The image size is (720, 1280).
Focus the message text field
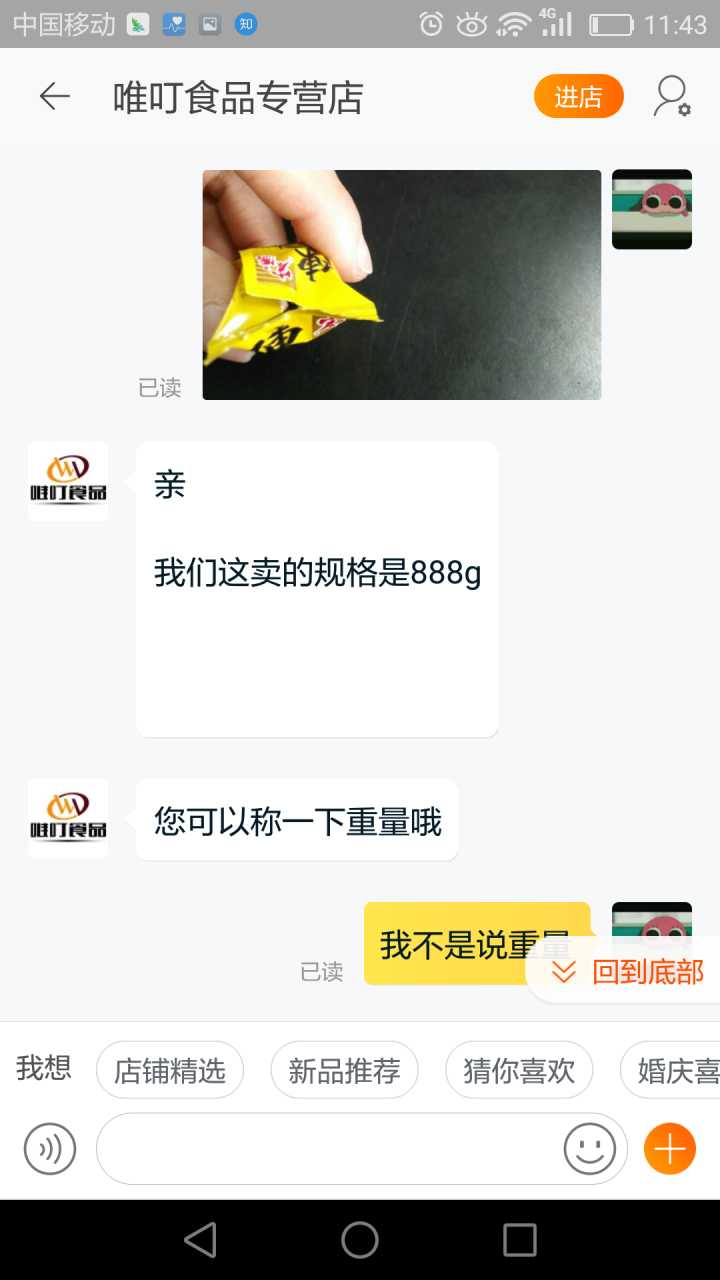tap(330, 1149)
